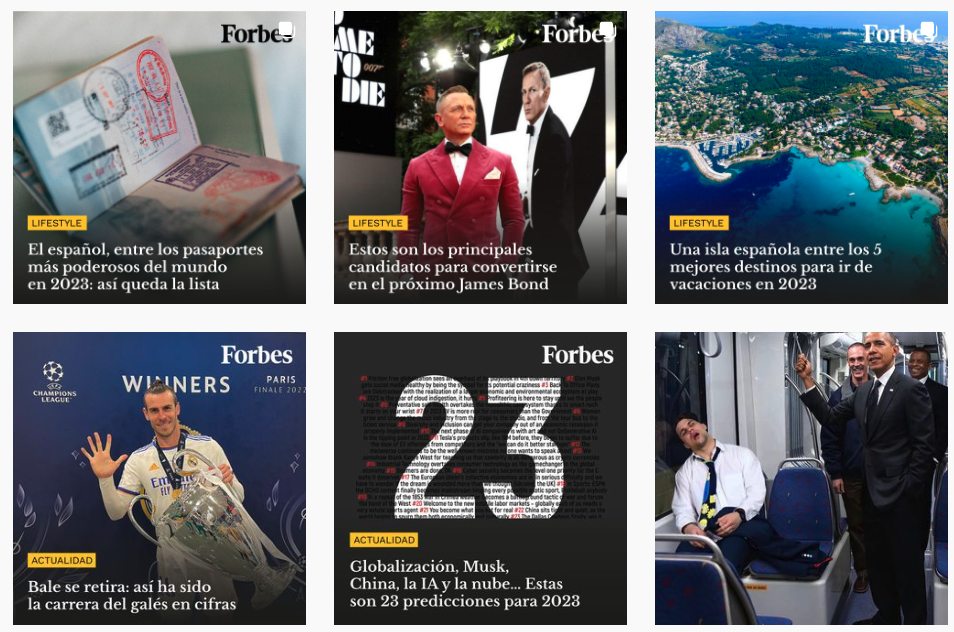View the James Bond candidates post
This screenshot has width=954, height=632.
[480, 157]
